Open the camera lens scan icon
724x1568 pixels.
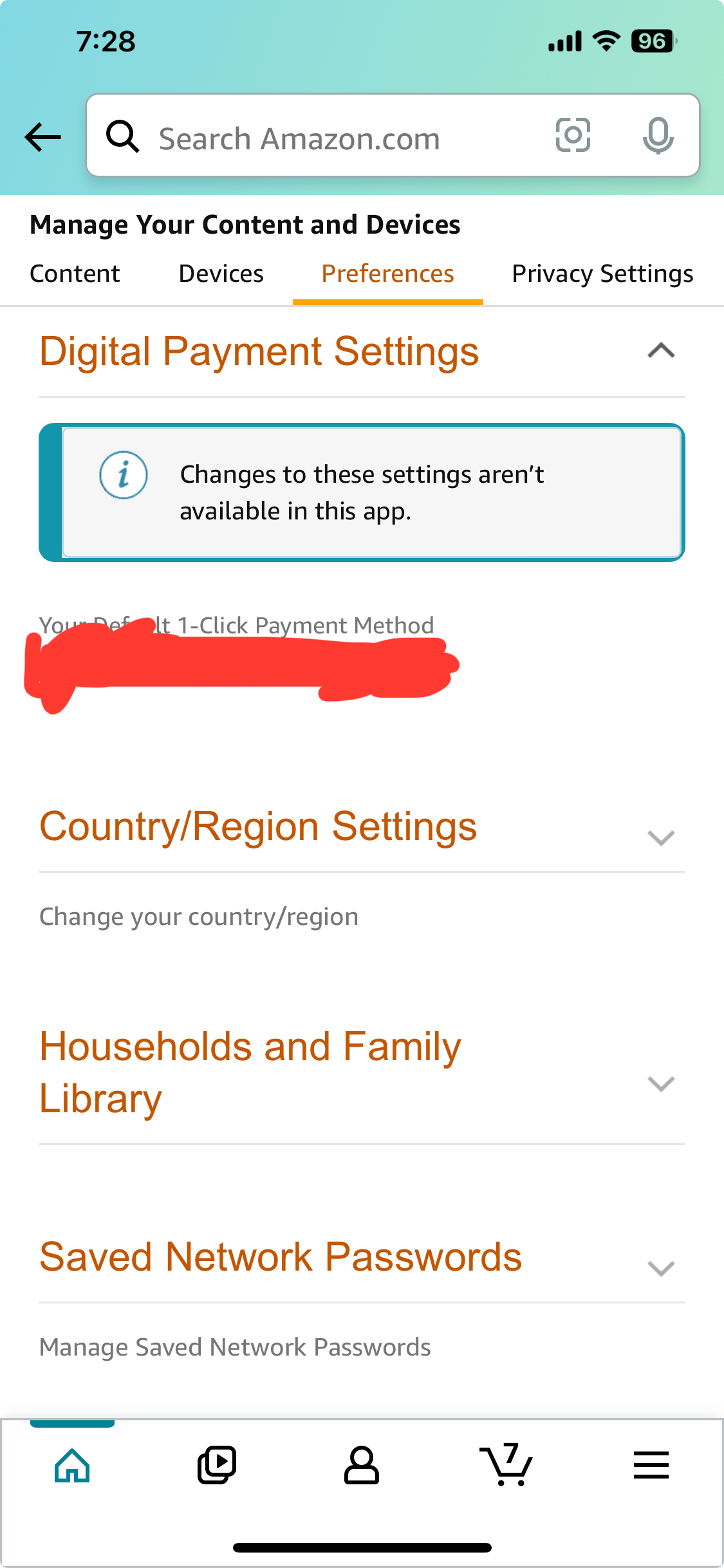[x=573, y=135]
